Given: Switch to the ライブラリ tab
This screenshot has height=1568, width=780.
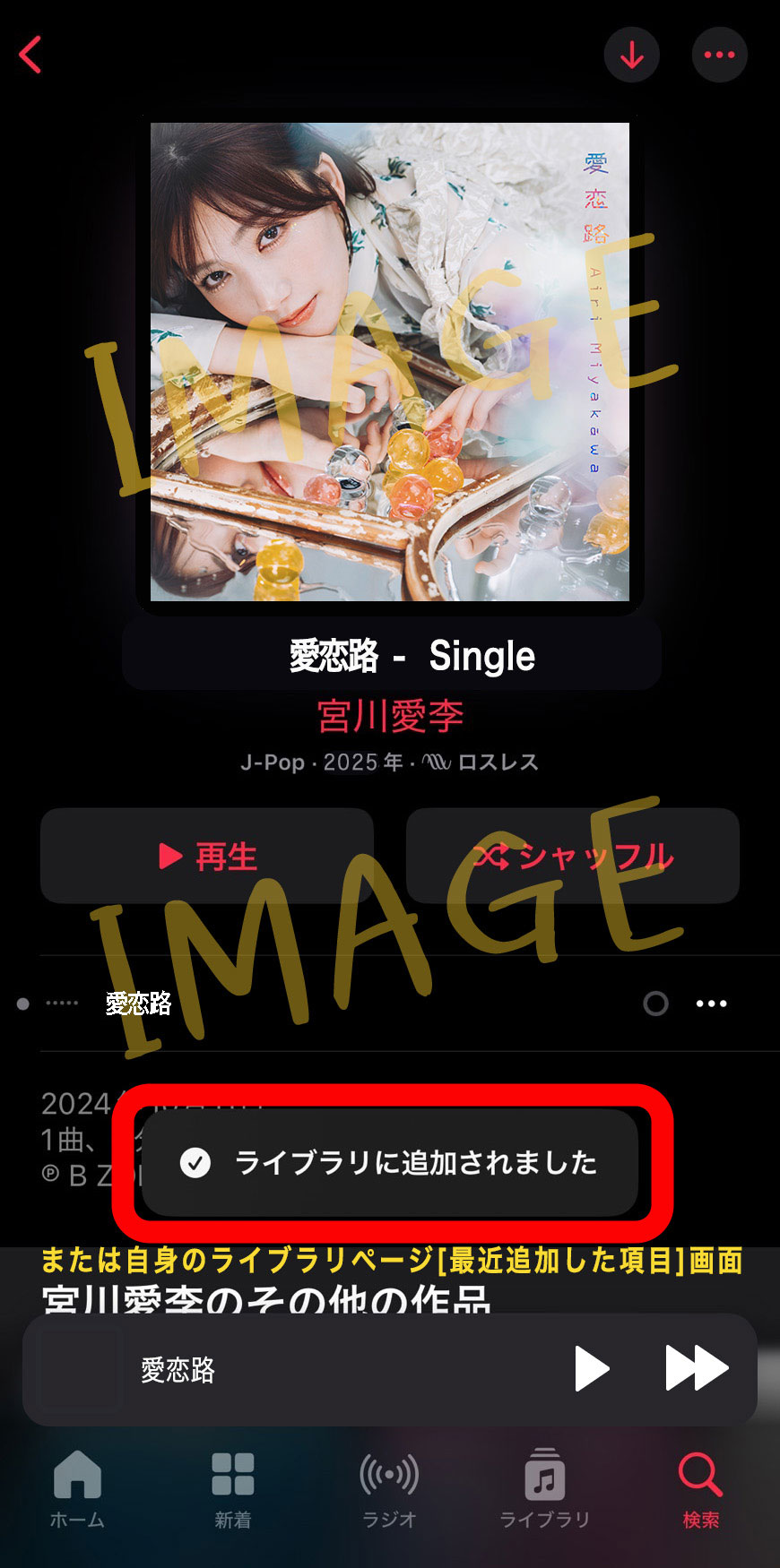Looking at the screenshot, I should [x=544, y=1487].
